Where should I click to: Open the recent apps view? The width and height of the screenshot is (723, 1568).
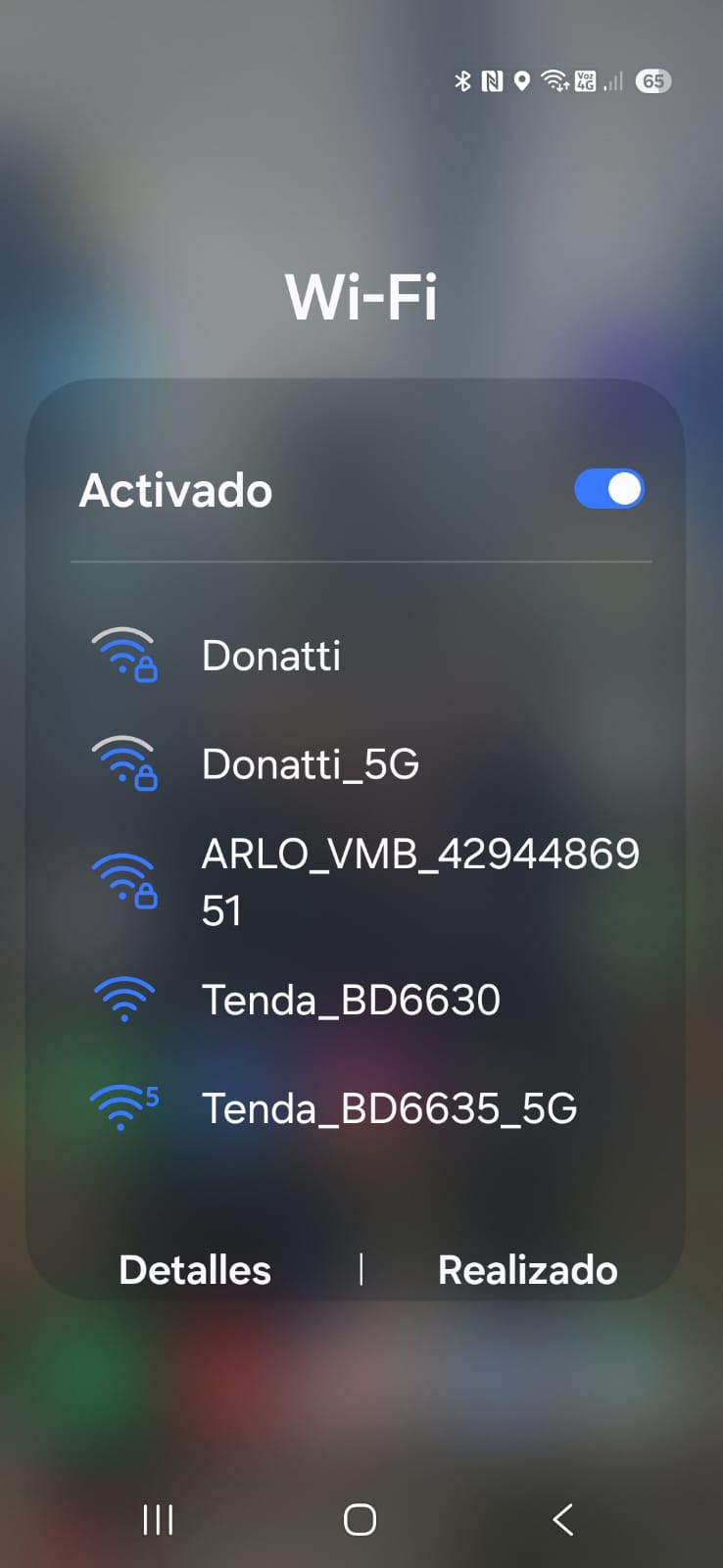158,1520
